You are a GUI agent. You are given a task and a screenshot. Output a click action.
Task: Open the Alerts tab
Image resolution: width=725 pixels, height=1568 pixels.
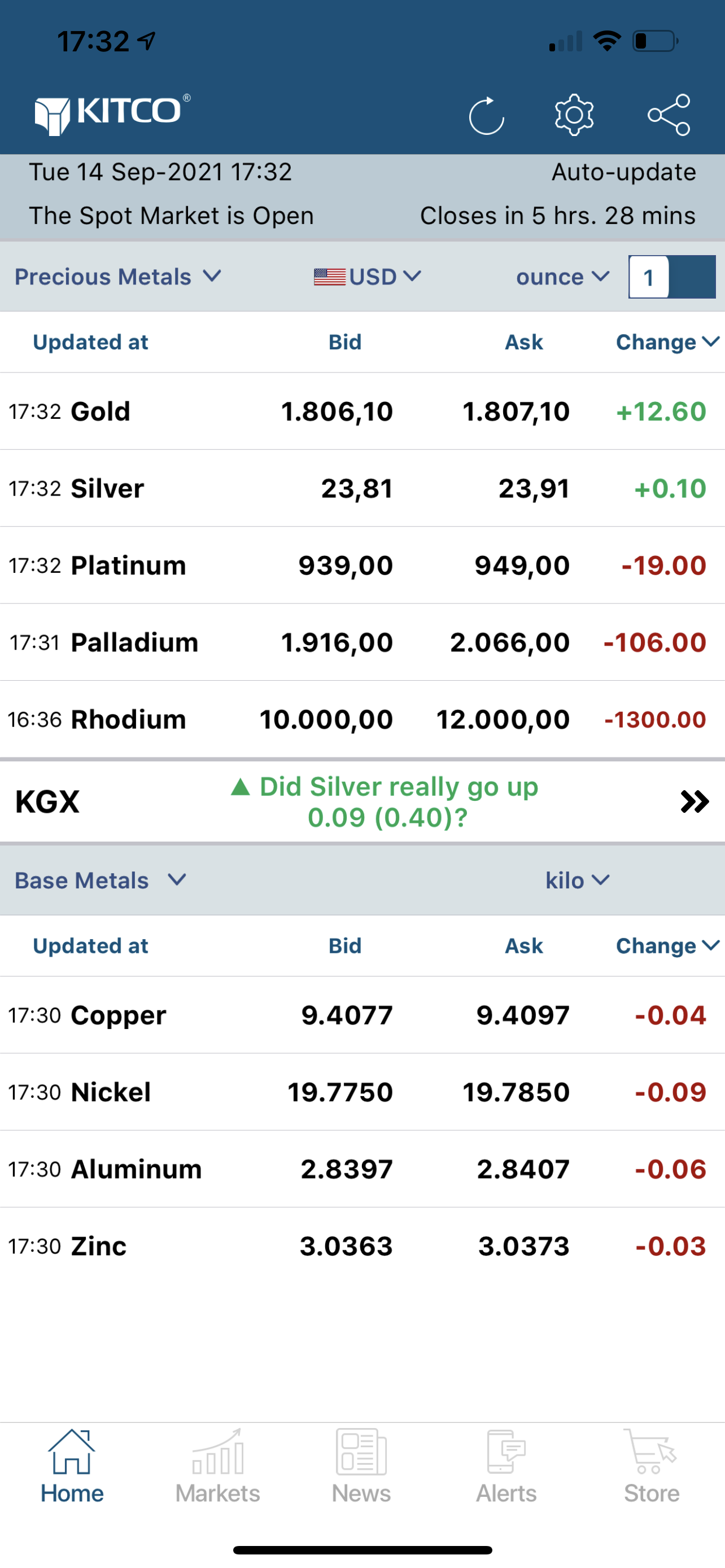(506, 1466)
